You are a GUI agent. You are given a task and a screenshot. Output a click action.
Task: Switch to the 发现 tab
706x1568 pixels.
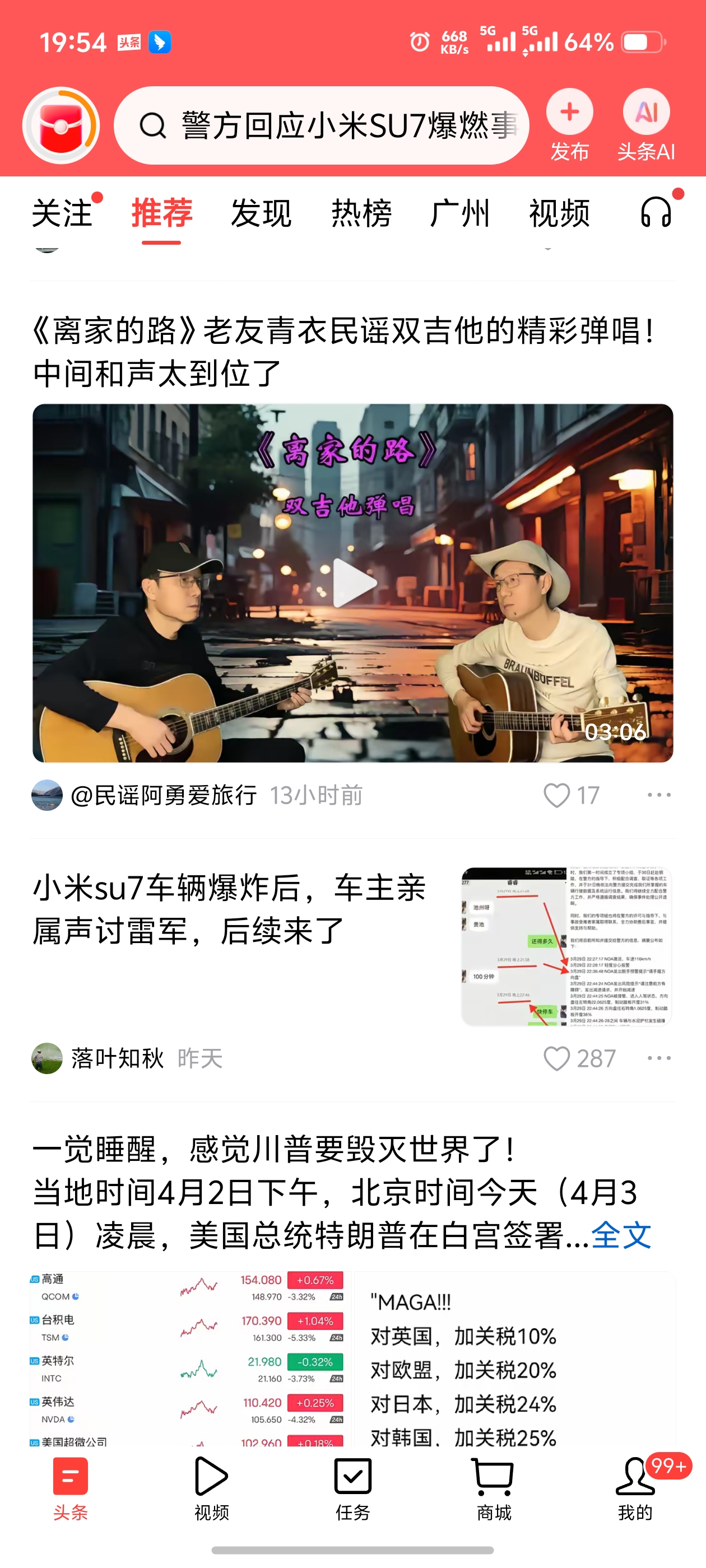tap(261, 213)
